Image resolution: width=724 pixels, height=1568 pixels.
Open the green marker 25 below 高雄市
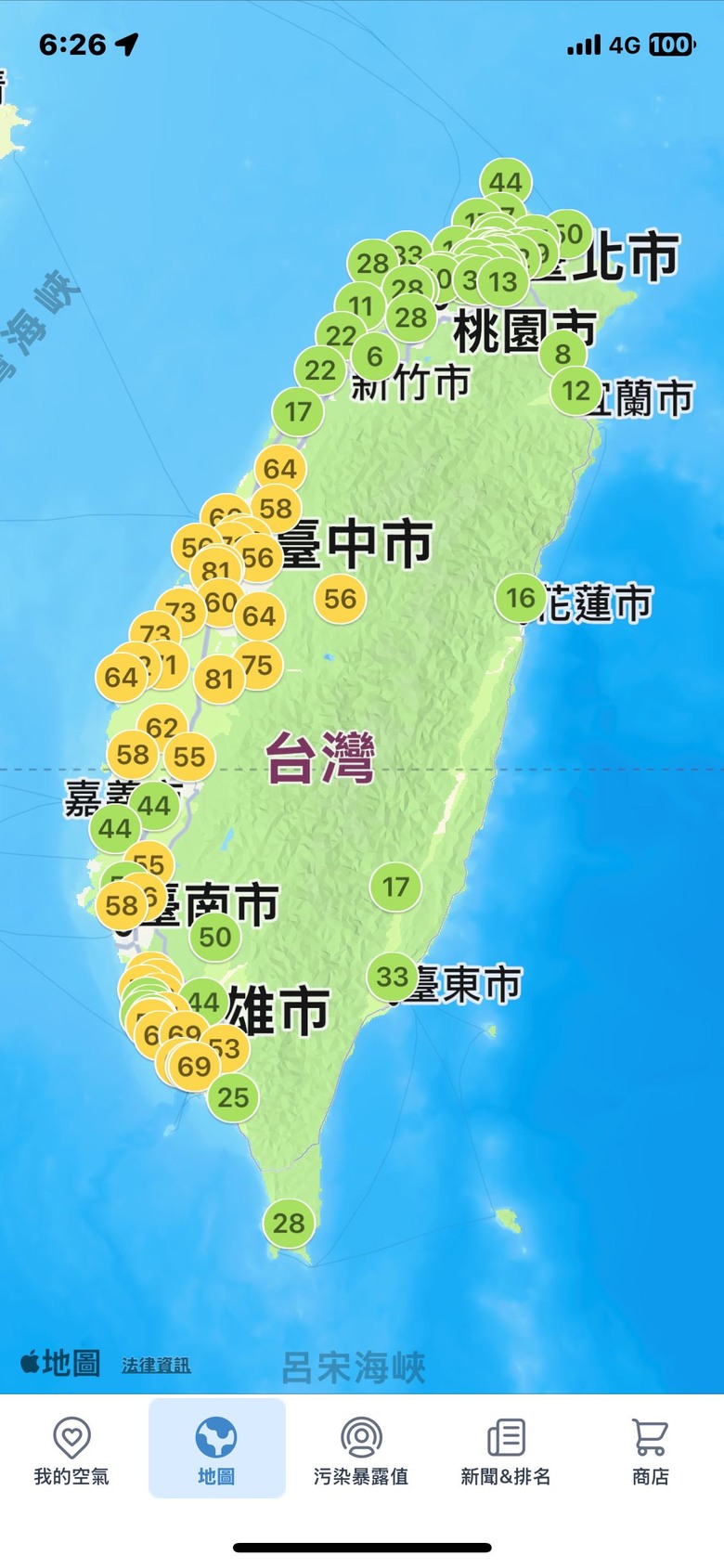[233, 1096]
